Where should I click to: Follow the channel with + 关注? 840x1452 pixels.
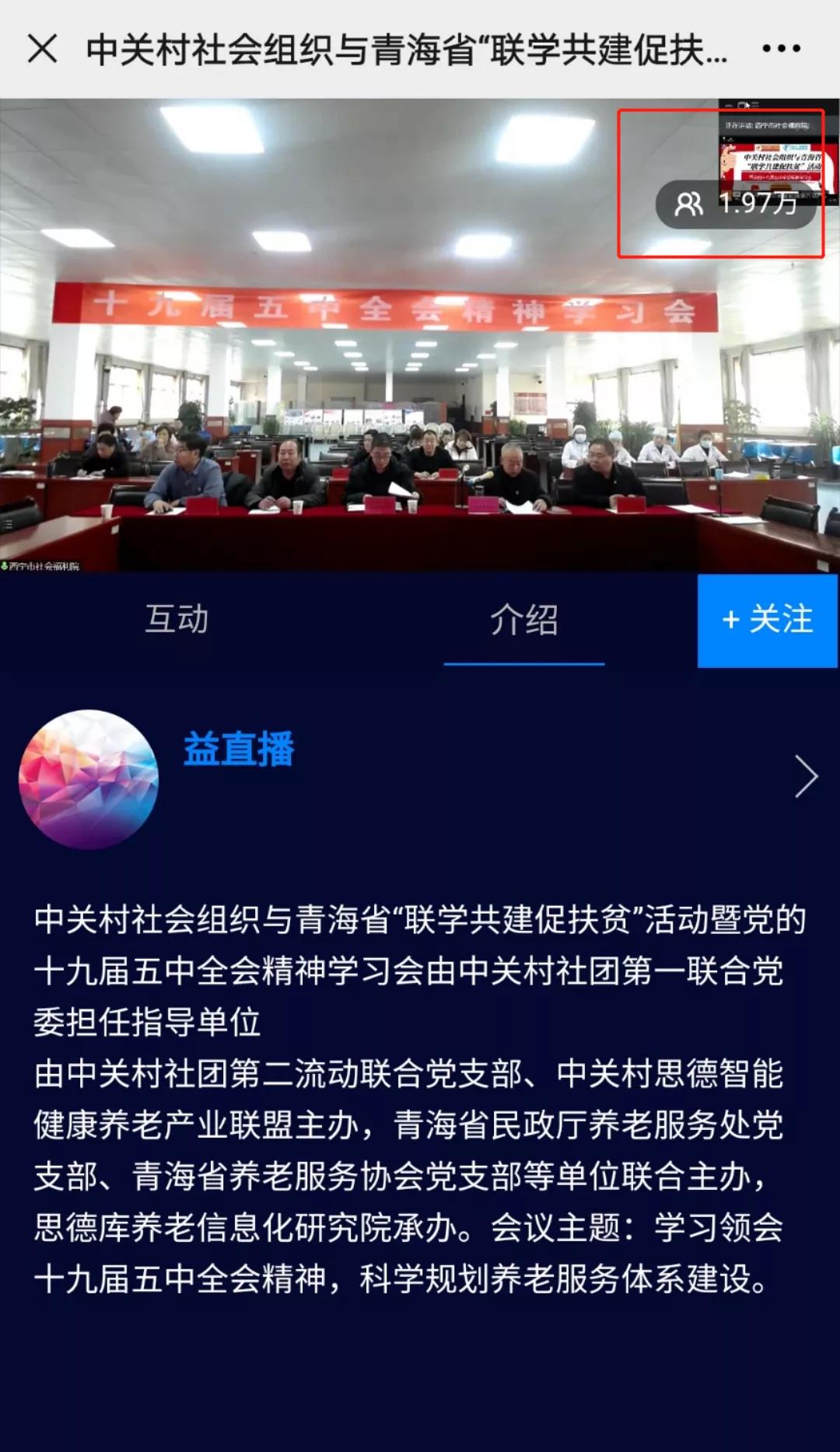click(768, 621)
